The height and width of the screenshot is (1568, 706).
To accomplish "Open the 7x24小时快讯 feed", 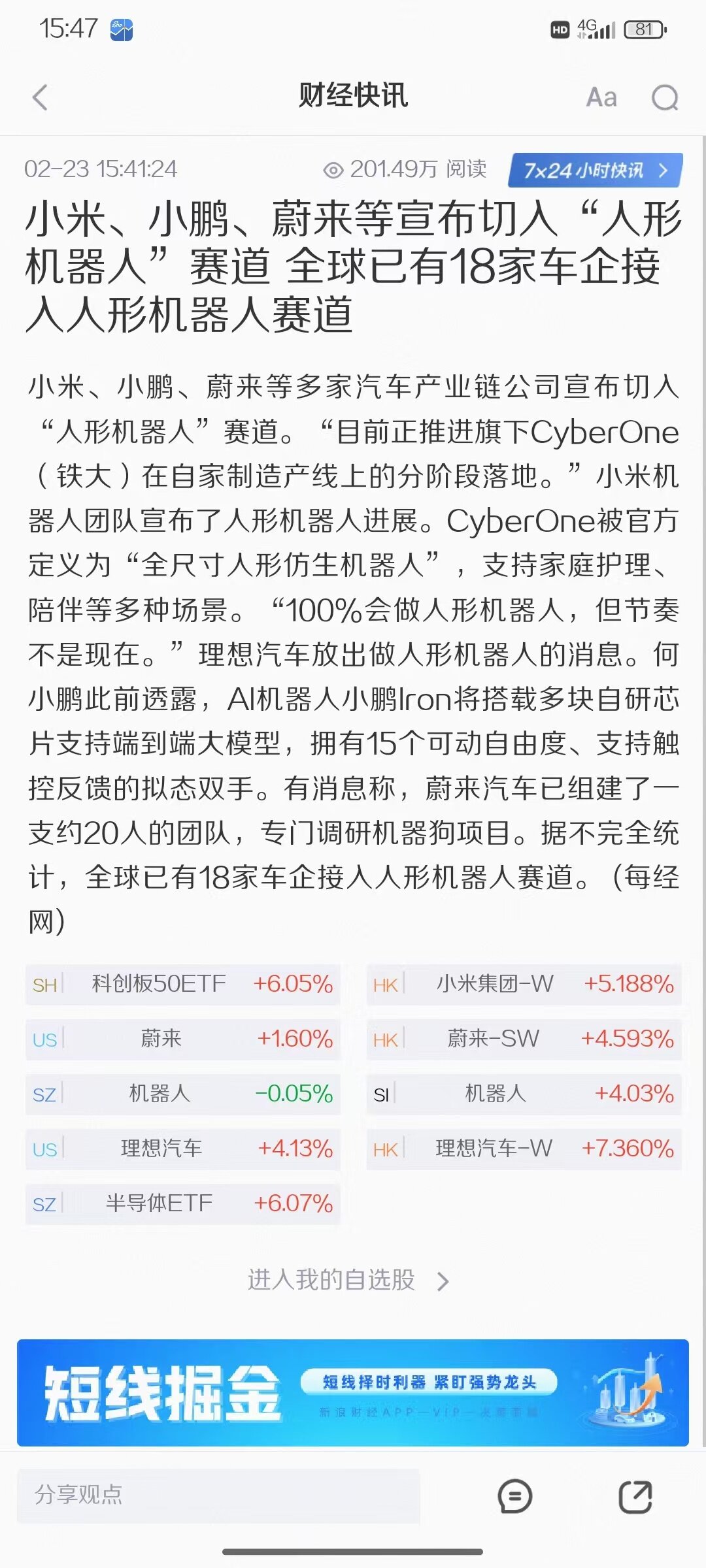I will pos(596,171).
